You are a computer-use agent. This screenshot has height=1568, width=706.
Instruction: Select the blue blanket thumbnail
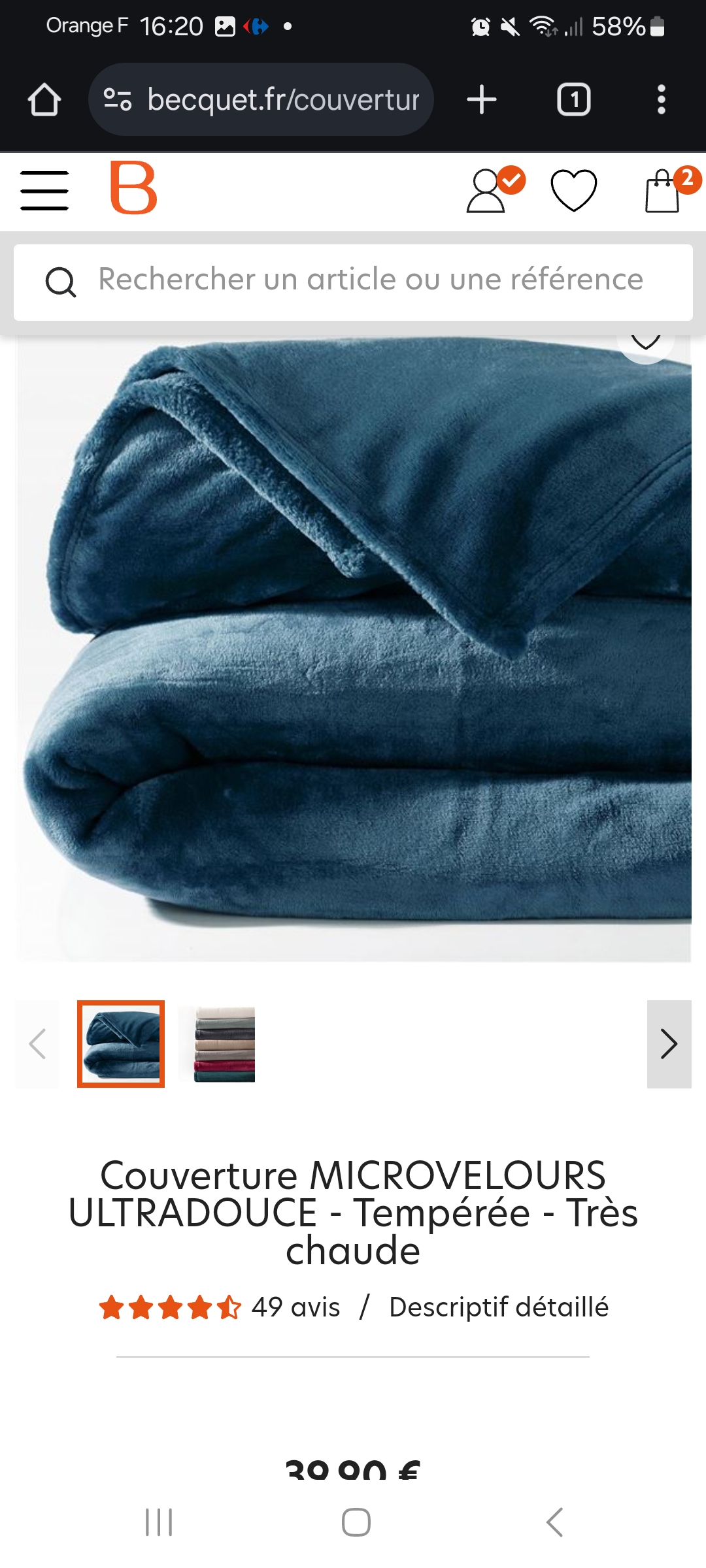pos(121,1043)
